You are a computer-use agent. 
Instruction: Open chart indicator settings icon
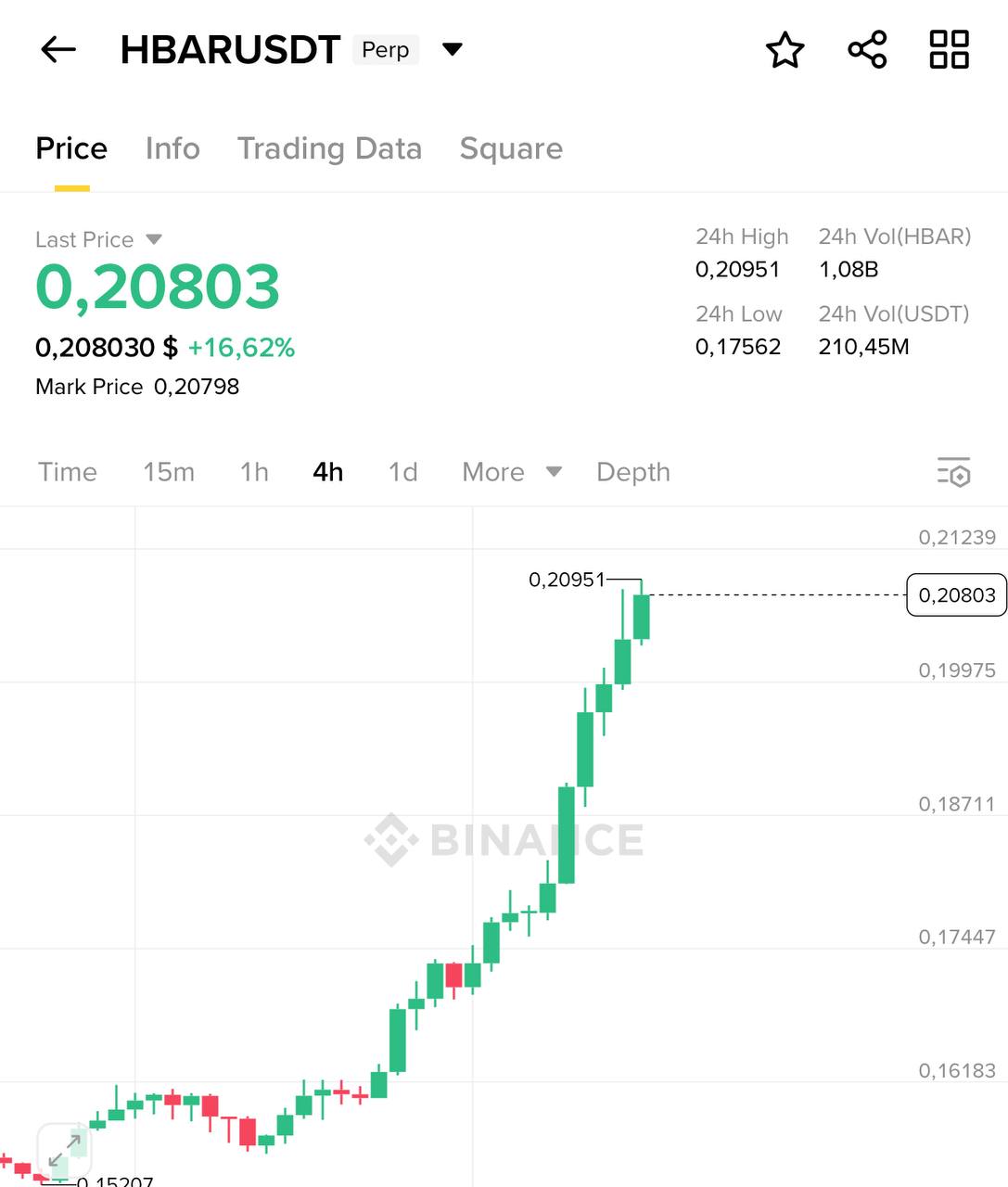coord(953,472)
